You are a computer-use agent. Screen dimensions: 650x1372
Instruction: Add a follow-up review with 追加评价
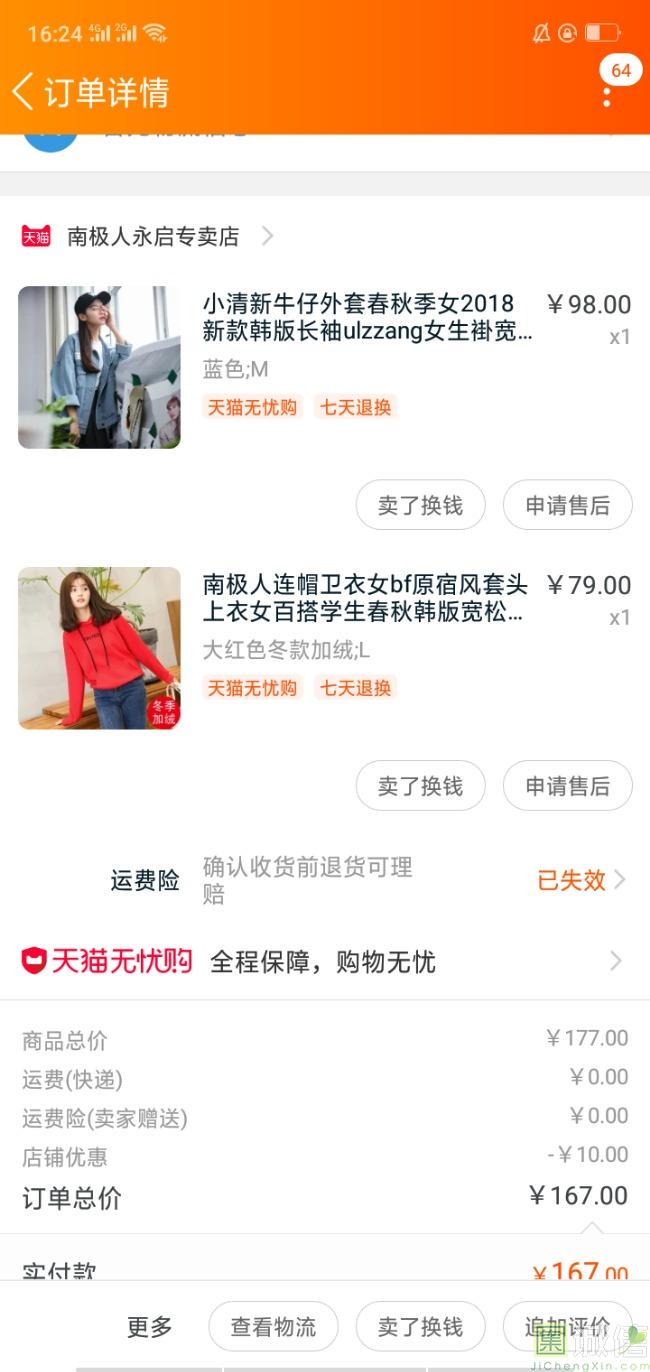point(567,1327)
